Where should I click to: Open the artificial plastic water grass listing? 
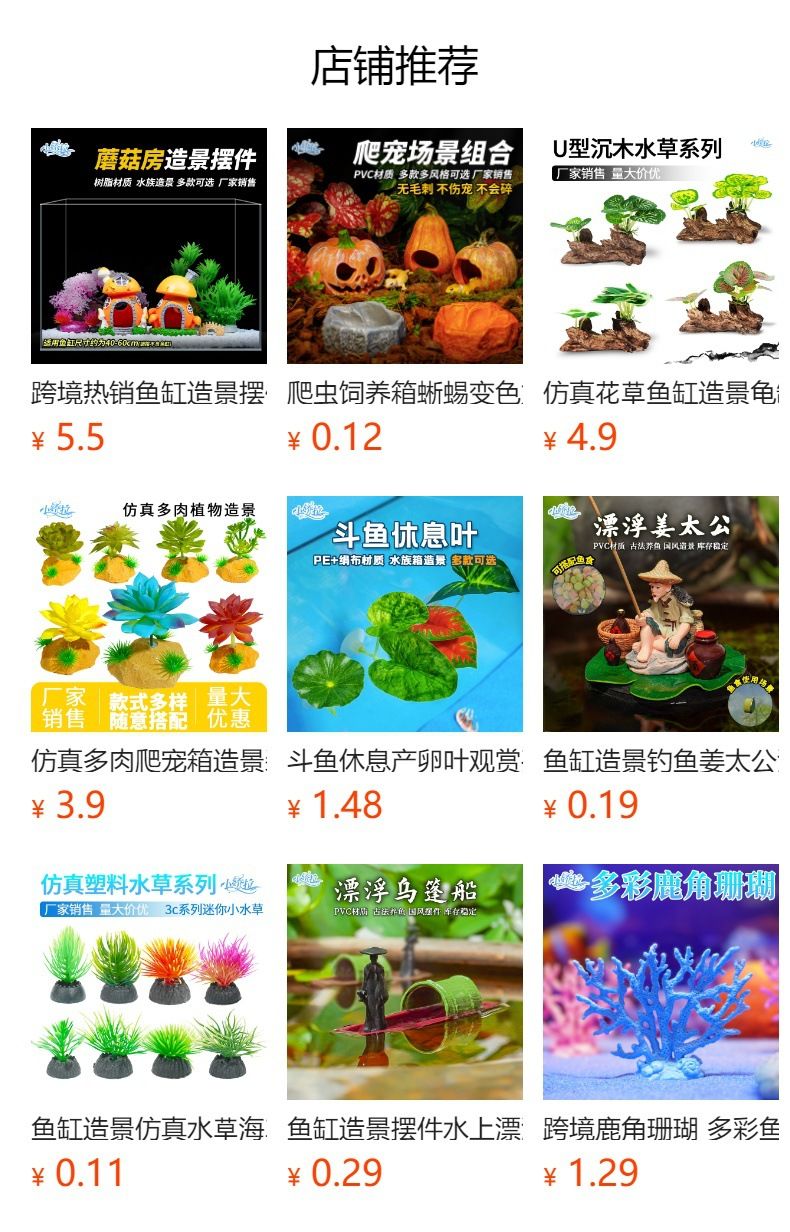coord(149,982)
